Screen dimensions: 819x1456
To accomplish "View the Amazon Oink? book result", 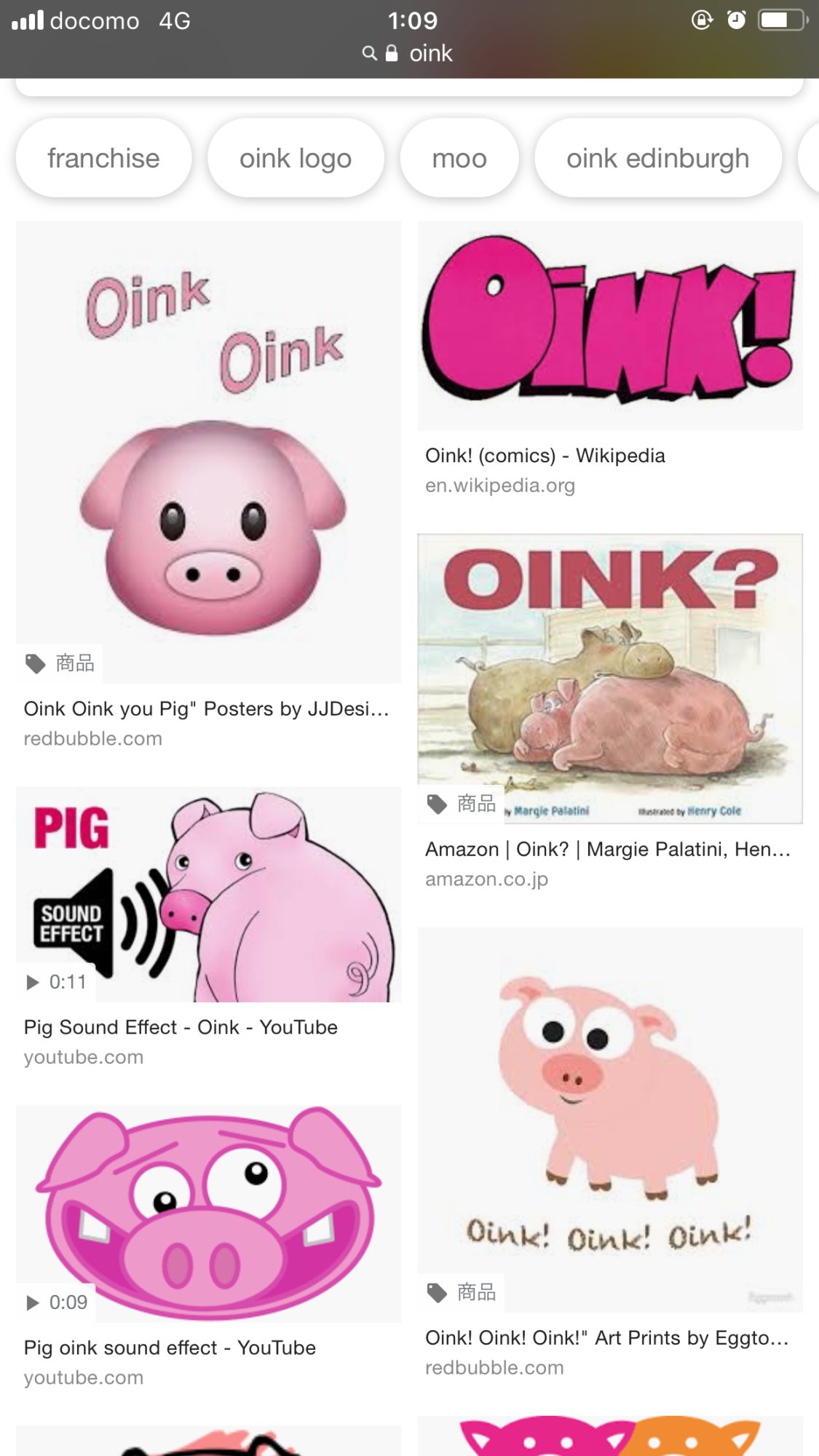I will 610,678.
